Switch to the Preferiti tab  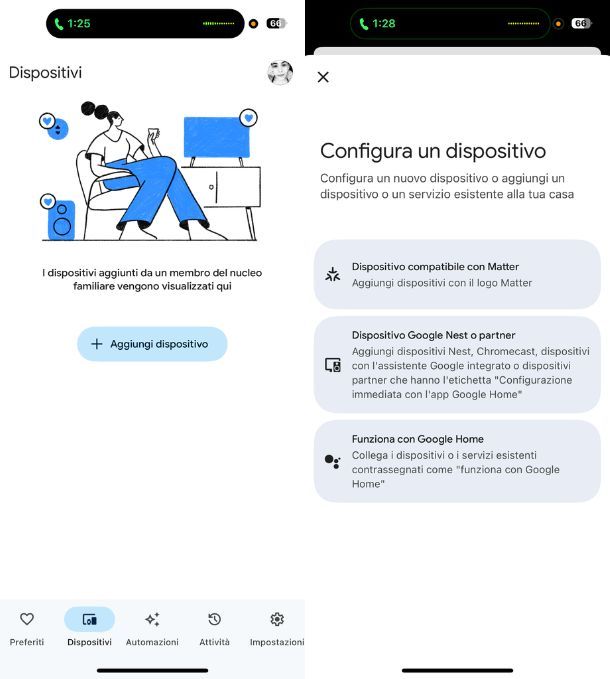click(x=27, y=629)
